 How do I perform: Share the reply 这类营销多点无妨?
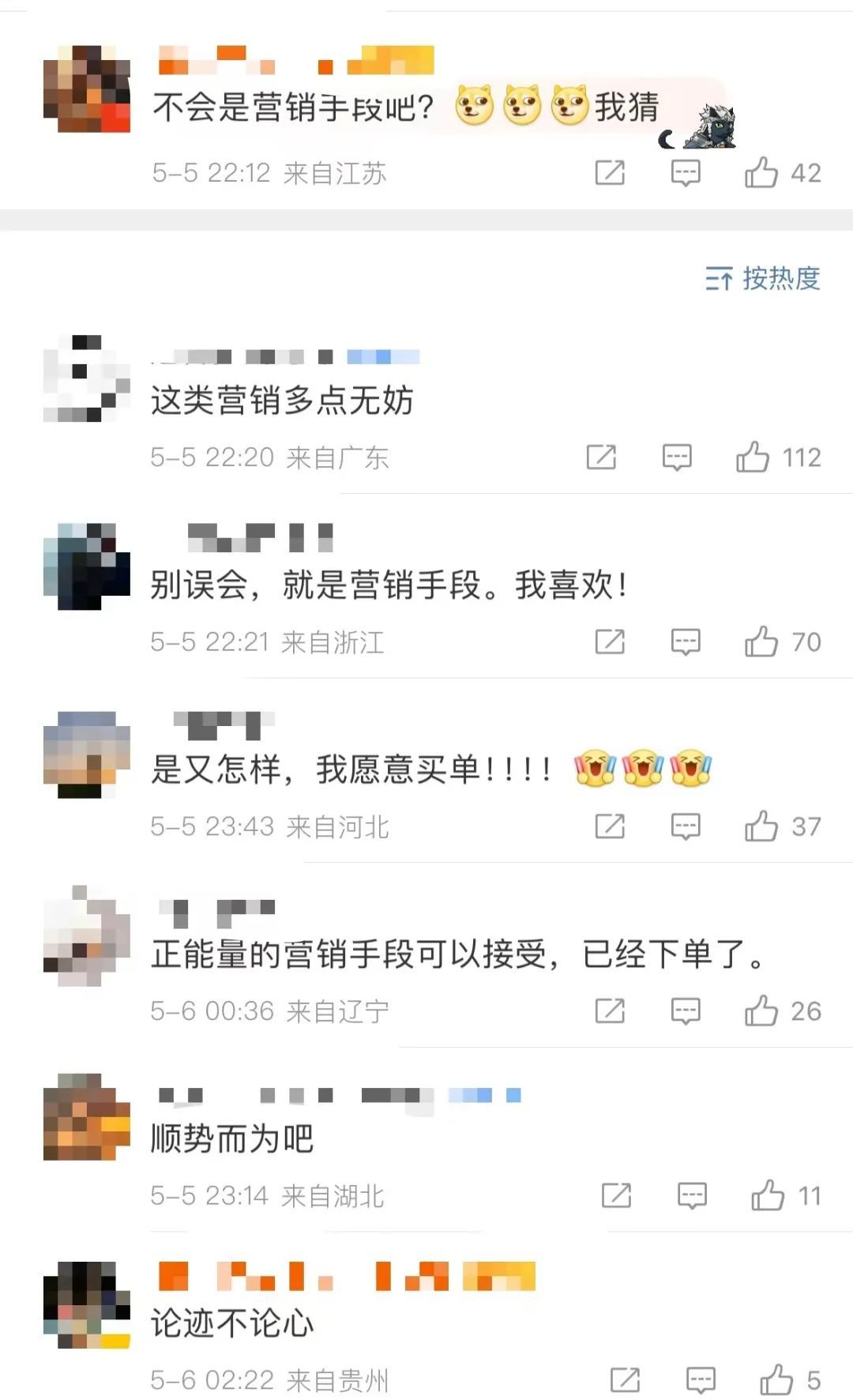click(601, 457)
